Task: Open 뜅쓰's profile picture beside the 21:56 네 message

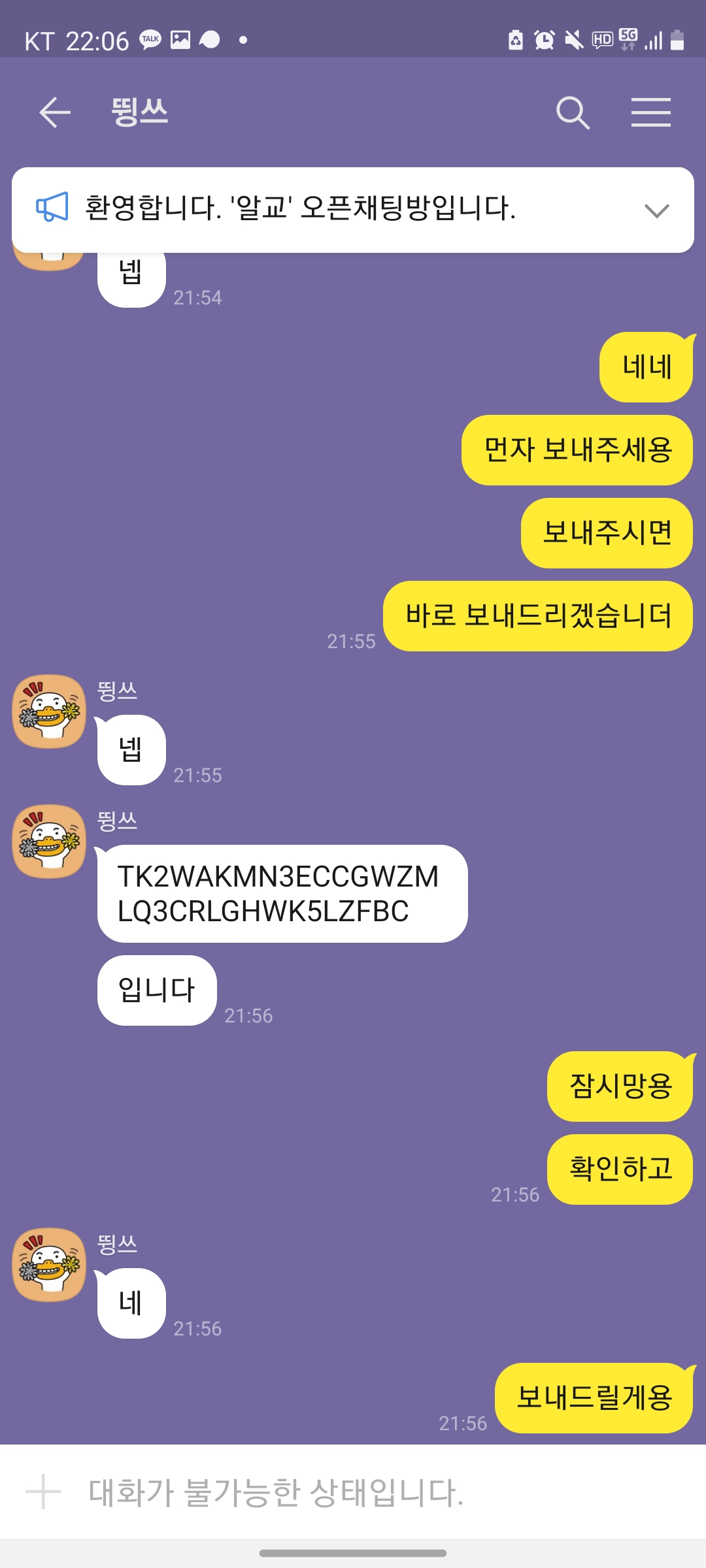Action: click(50, 1265)
